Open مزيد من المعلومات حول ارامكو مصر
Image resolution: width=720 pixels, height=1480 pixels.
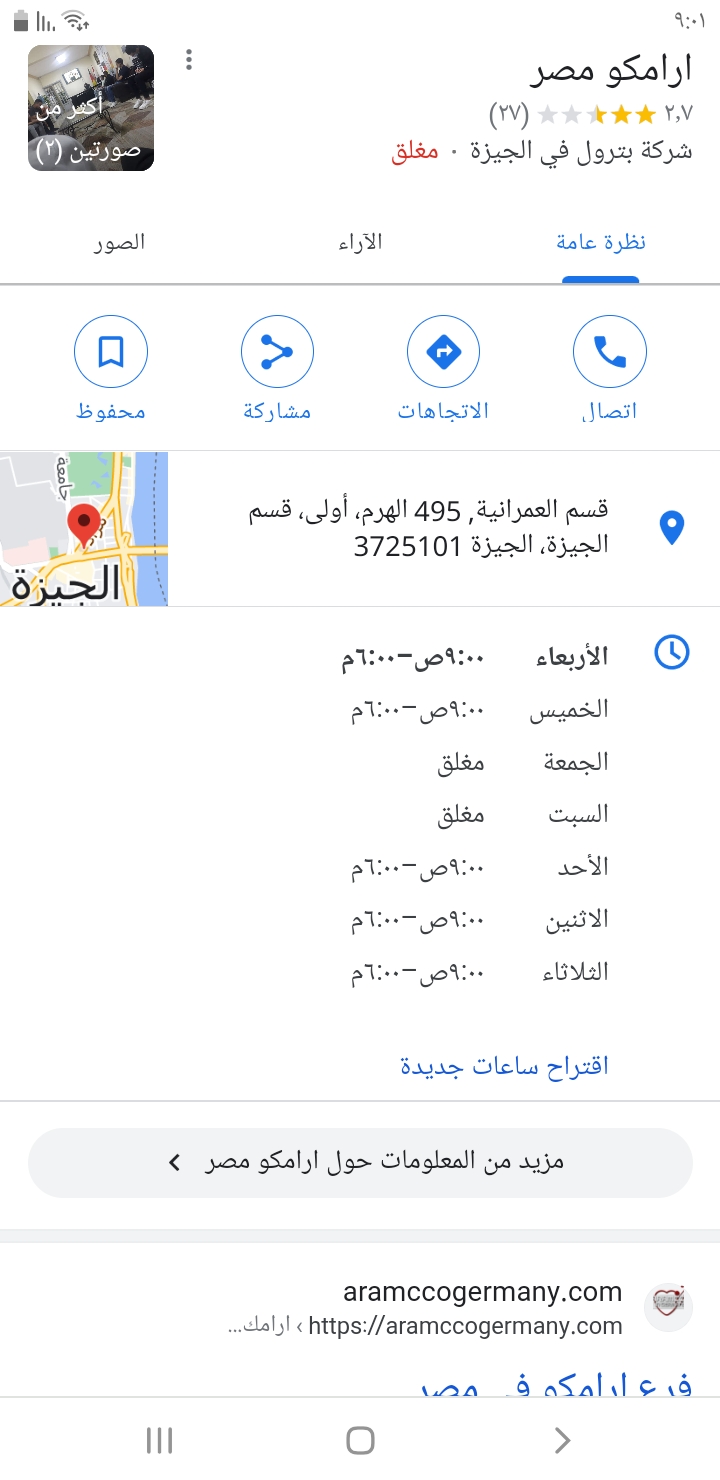(360, 1162)
